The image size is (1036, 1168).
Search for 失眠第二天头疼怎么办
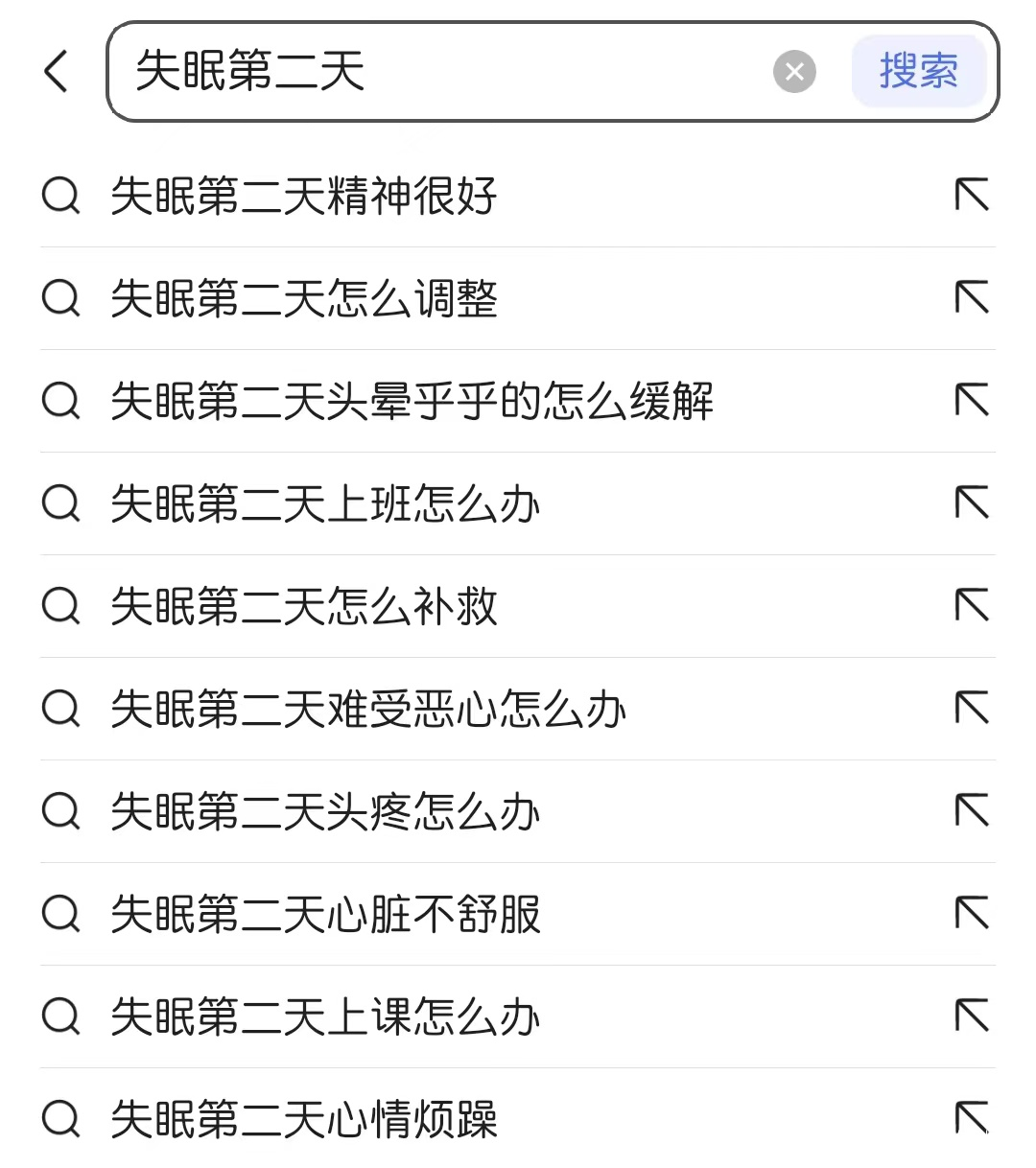coord(325,812)
